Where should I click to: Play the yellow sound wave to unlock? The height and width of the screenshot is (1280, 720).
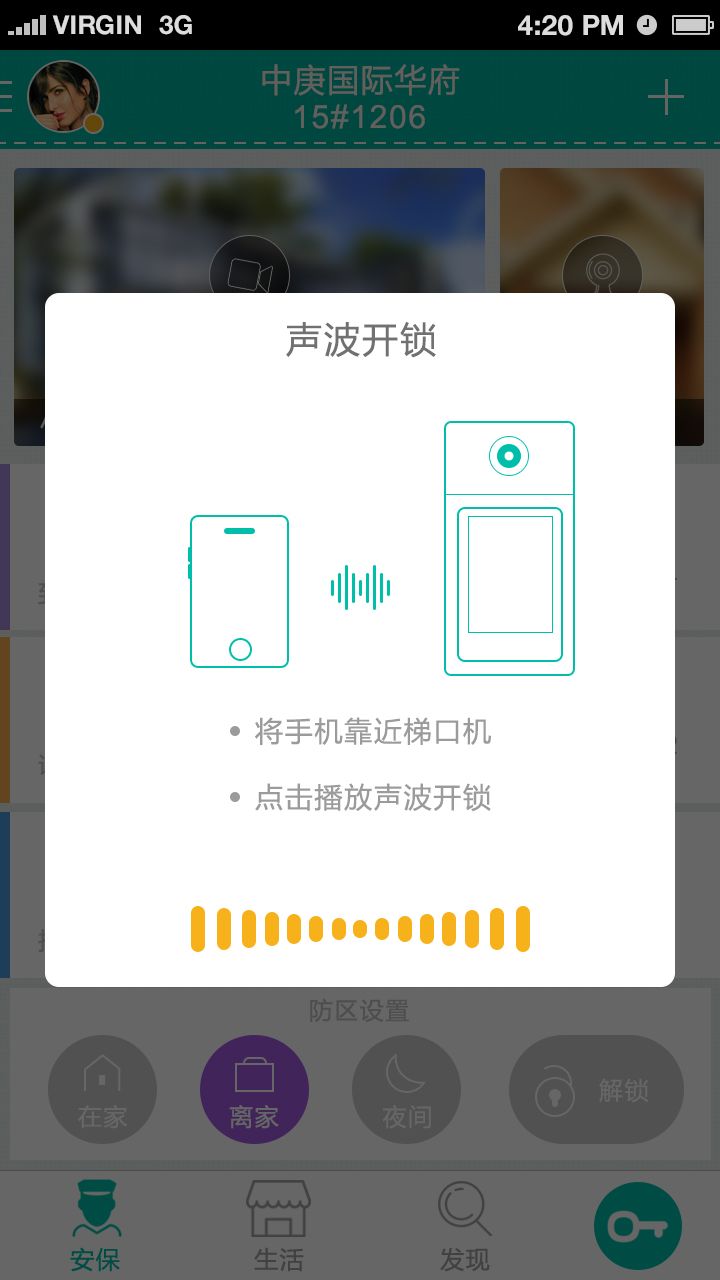click(360, 929)
